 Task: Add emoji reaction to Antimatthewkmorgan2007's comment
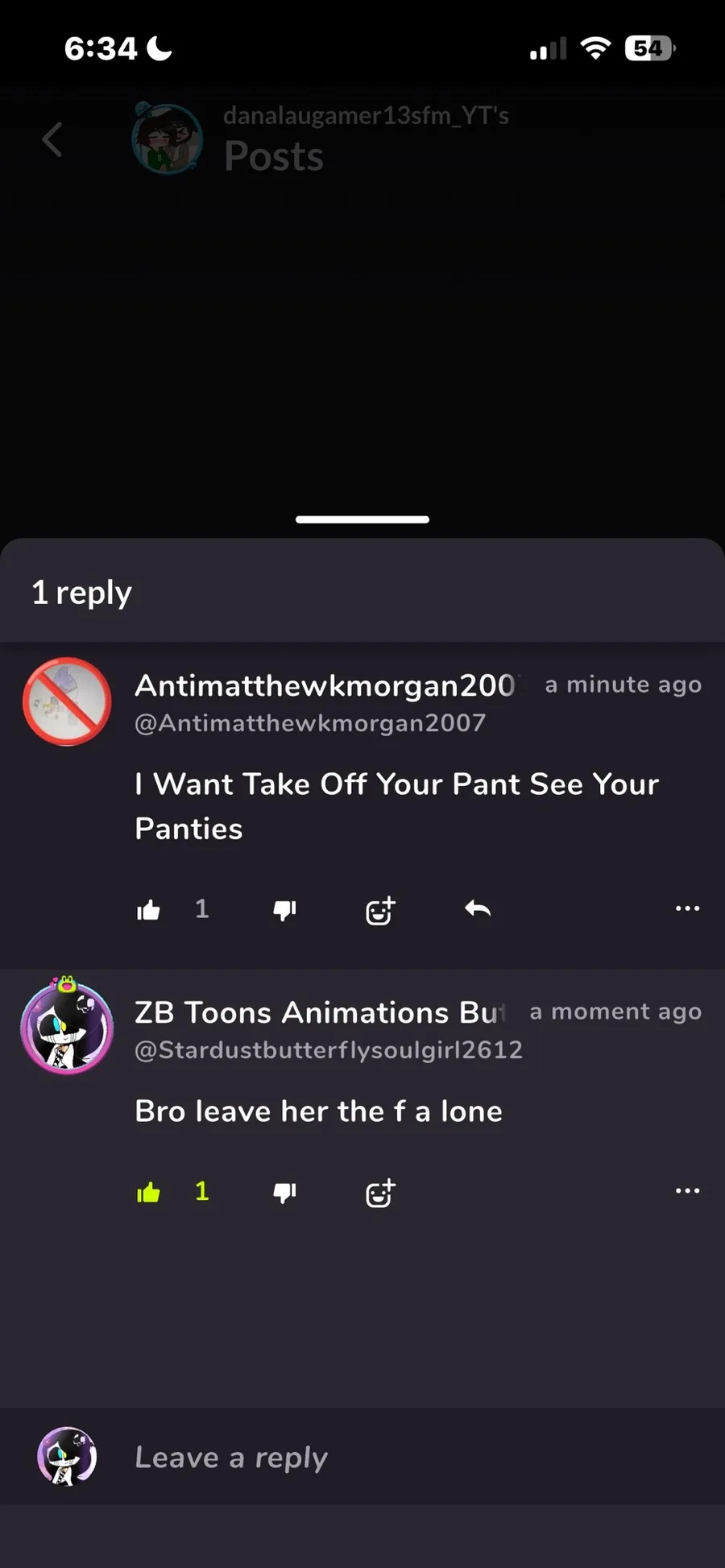pos(380,910)
